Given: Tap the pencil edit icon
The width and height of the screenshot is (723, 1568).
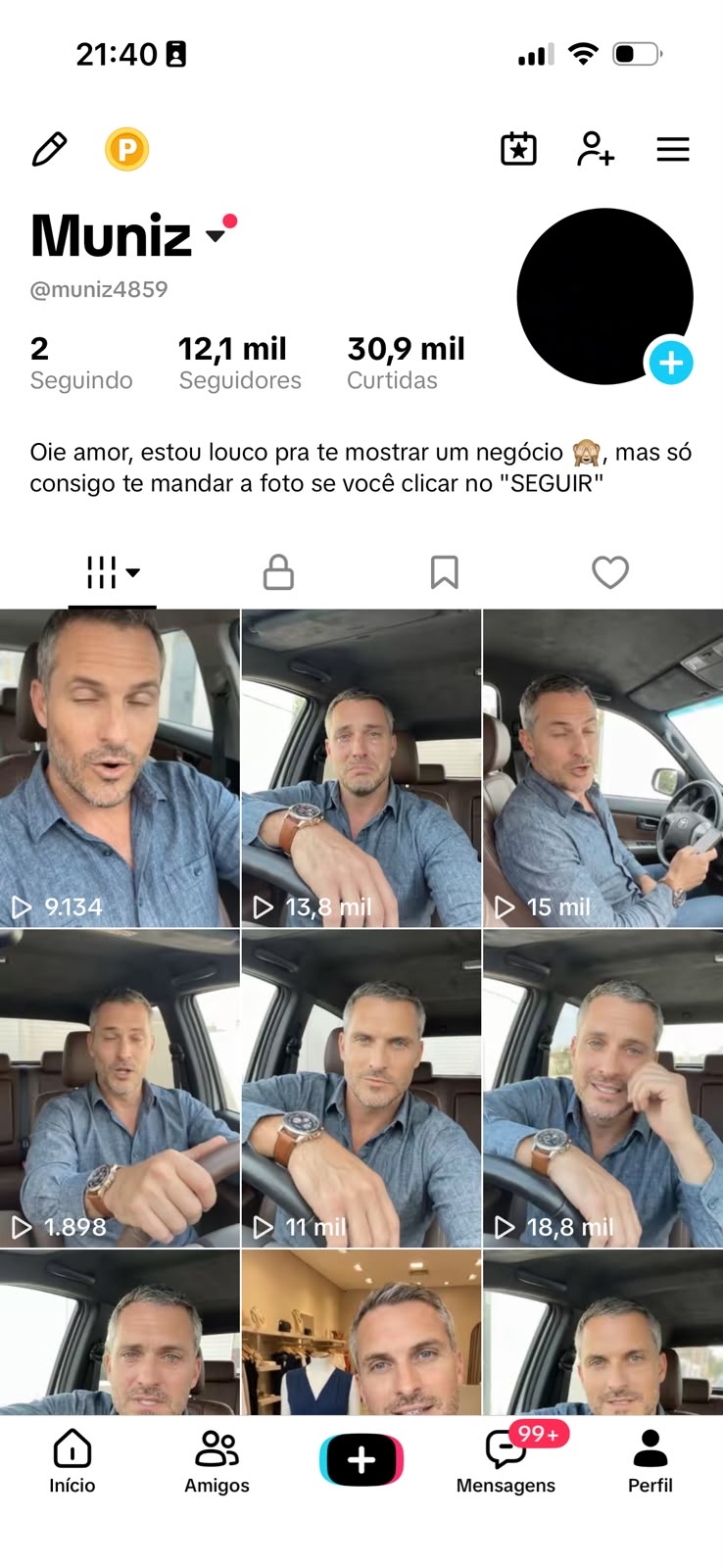Looking at the screenshot, I should tap(50, 150).
